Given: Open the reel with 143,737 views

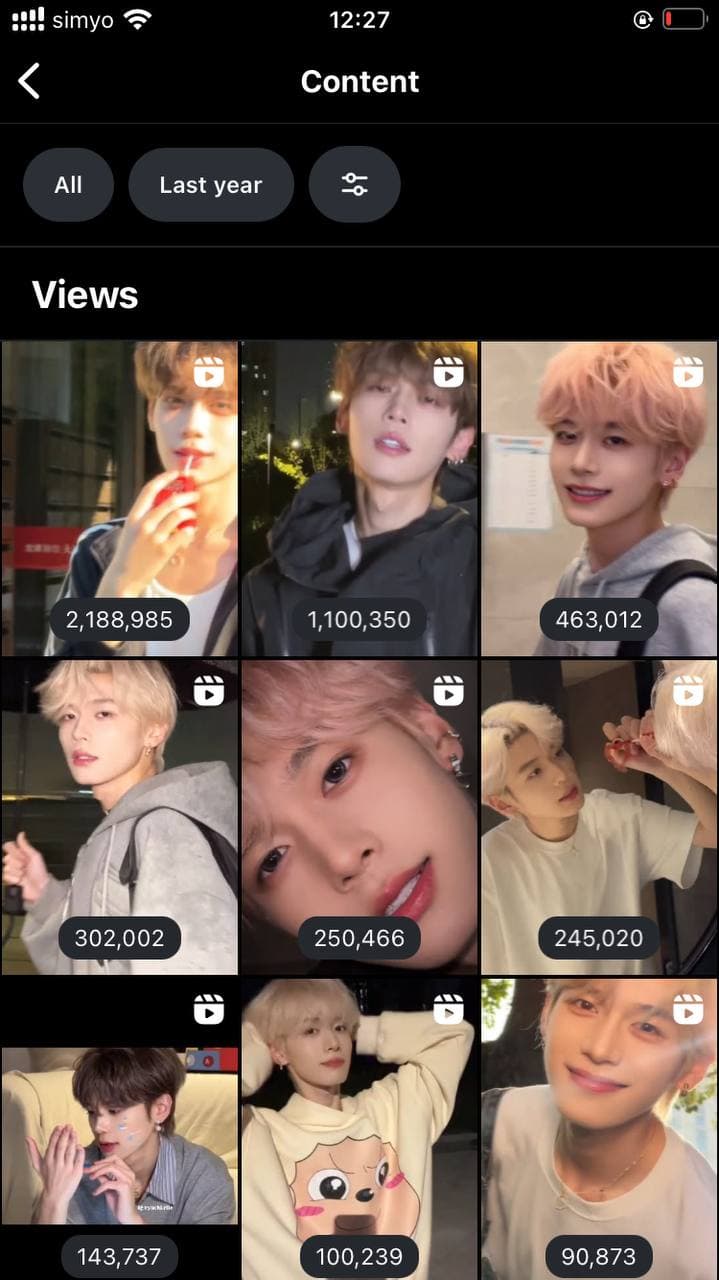Looking at the screenshot, I should click(x=120, y=1130).
